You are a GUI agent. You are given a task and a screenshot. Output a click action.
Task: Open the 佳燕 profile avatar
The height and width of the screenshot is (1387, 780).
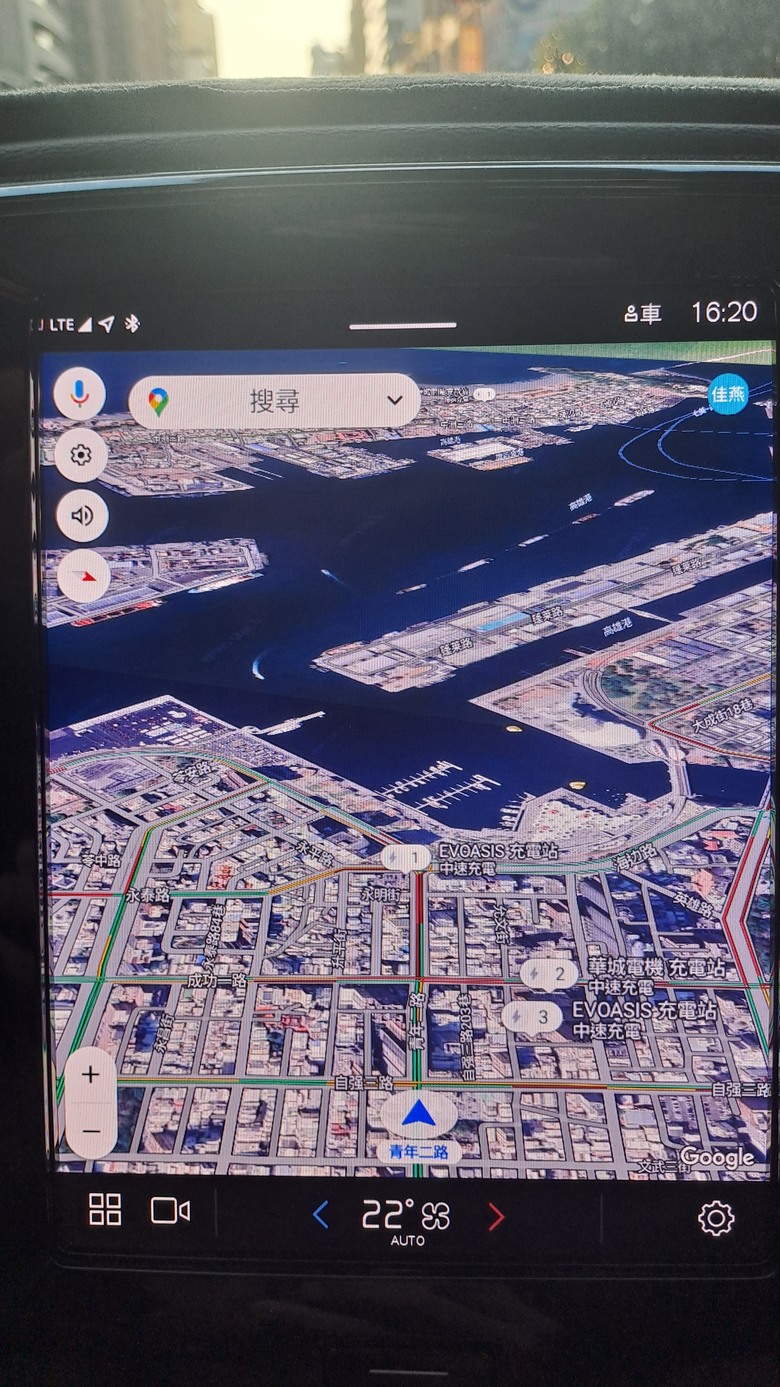(x=727, y=394)
